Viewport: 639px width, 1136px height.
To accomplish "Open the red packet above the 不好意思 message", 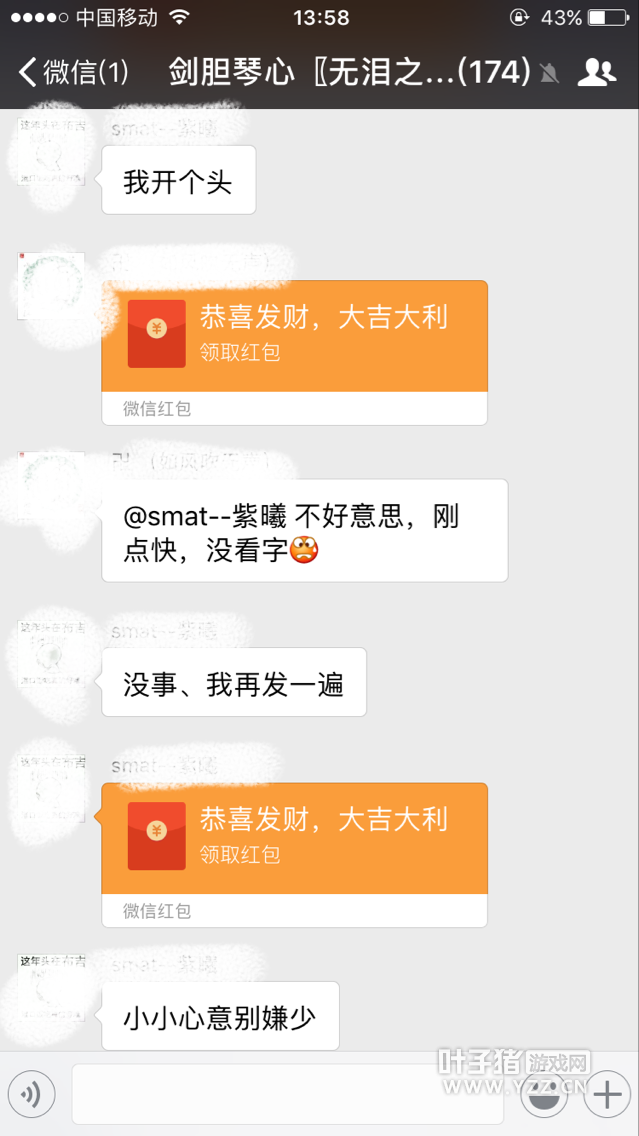I will (294, 335).
